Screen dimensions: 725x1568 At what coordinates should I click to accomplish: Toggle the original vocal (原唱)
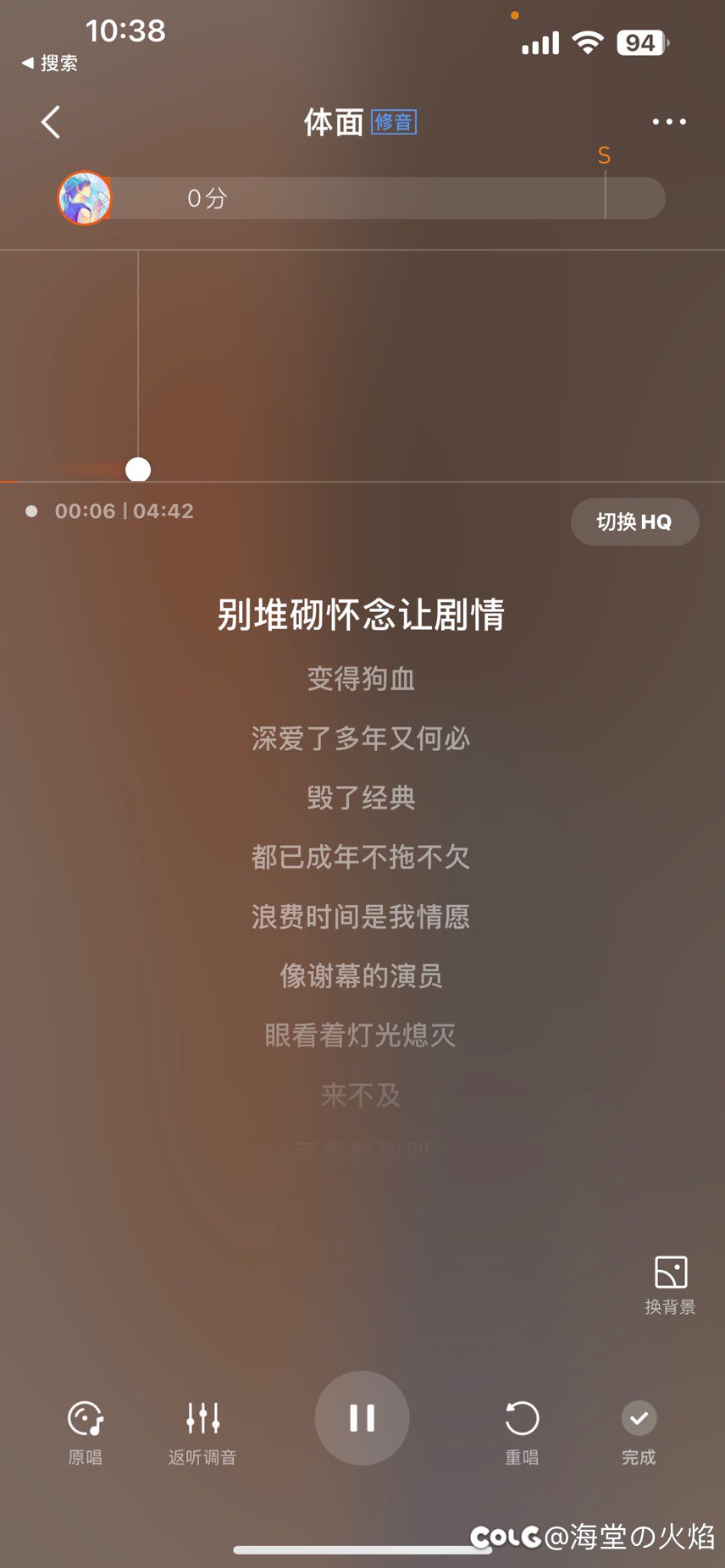tap(86, 1433)
